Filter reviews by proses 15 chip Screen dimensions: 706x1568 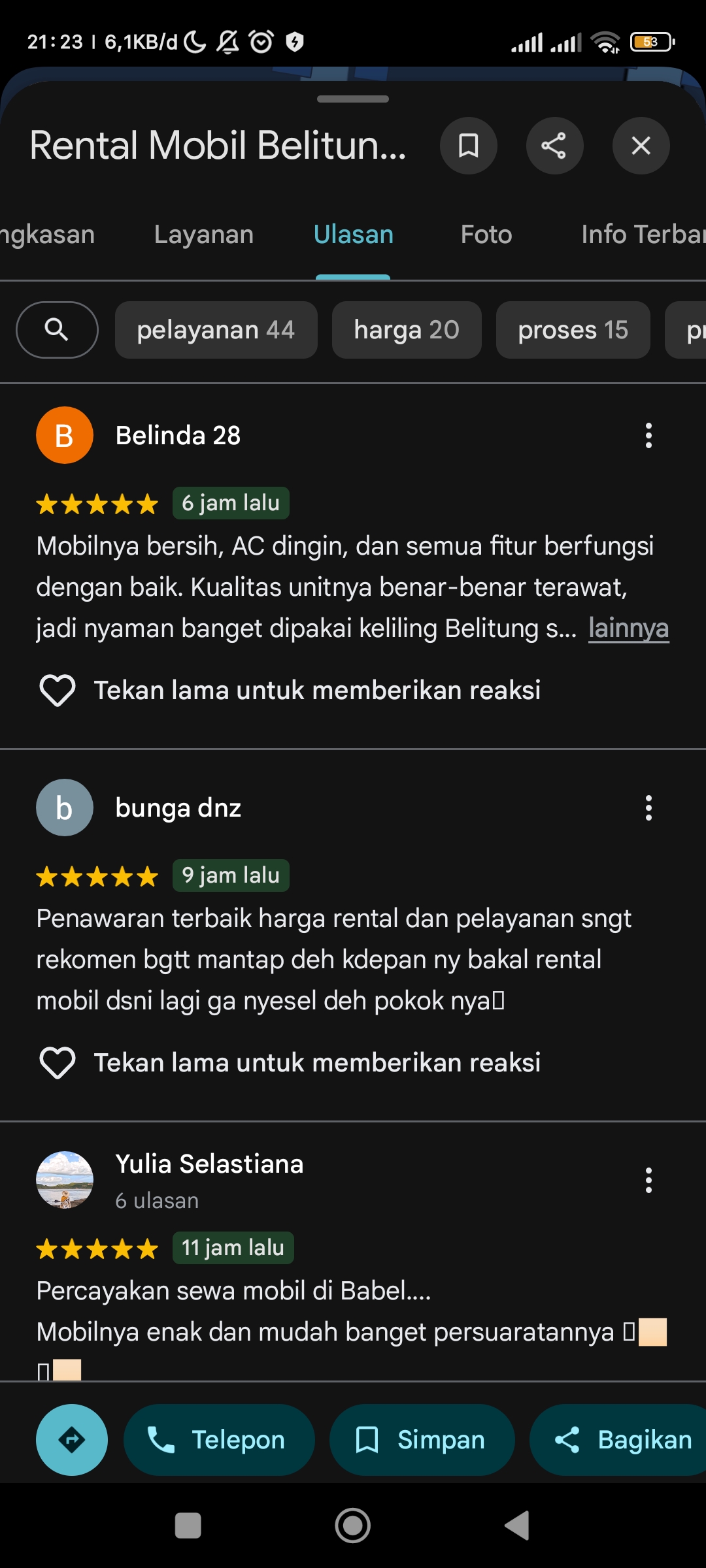[x=573, y=330]
